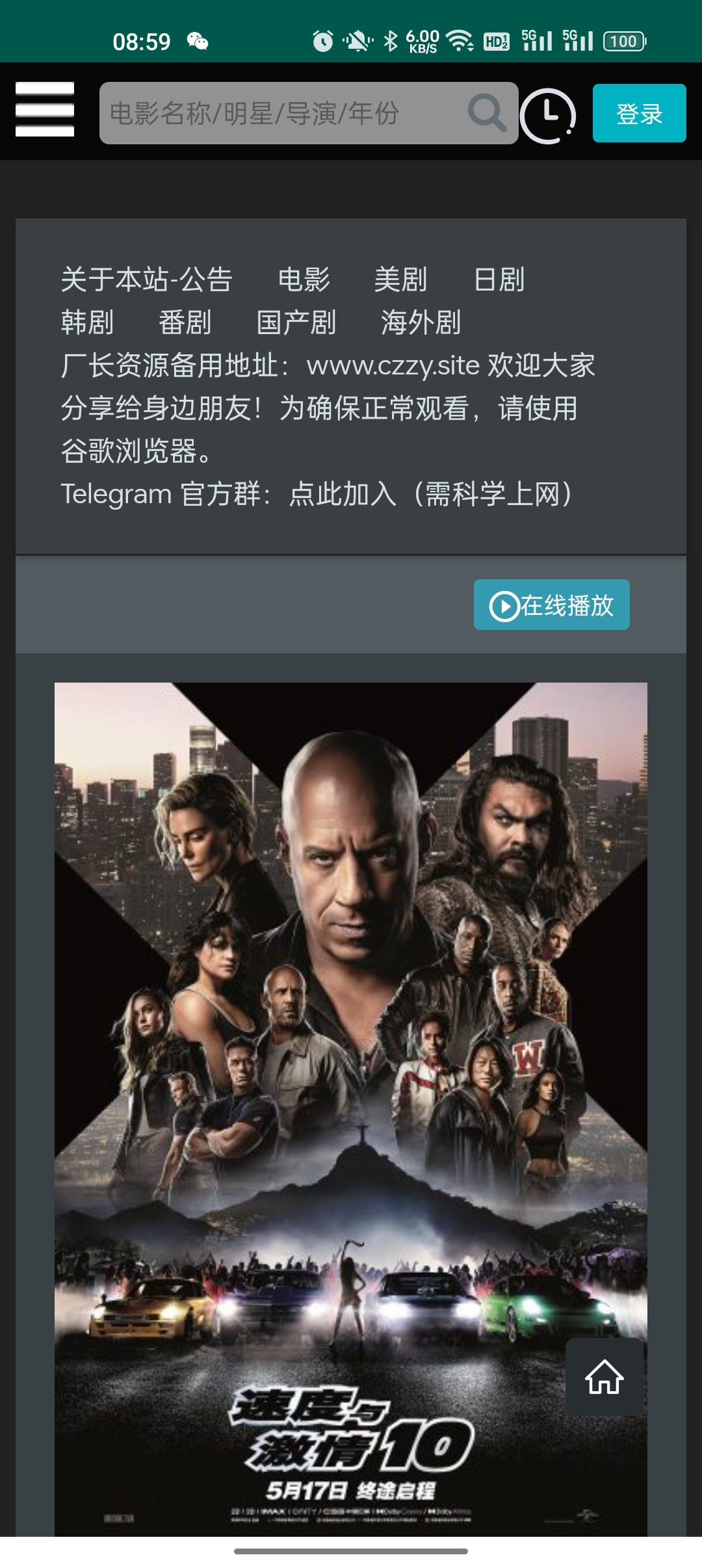Open the hamburger menu
This screenshot has height=1568, width=702.
pos(45,109)
